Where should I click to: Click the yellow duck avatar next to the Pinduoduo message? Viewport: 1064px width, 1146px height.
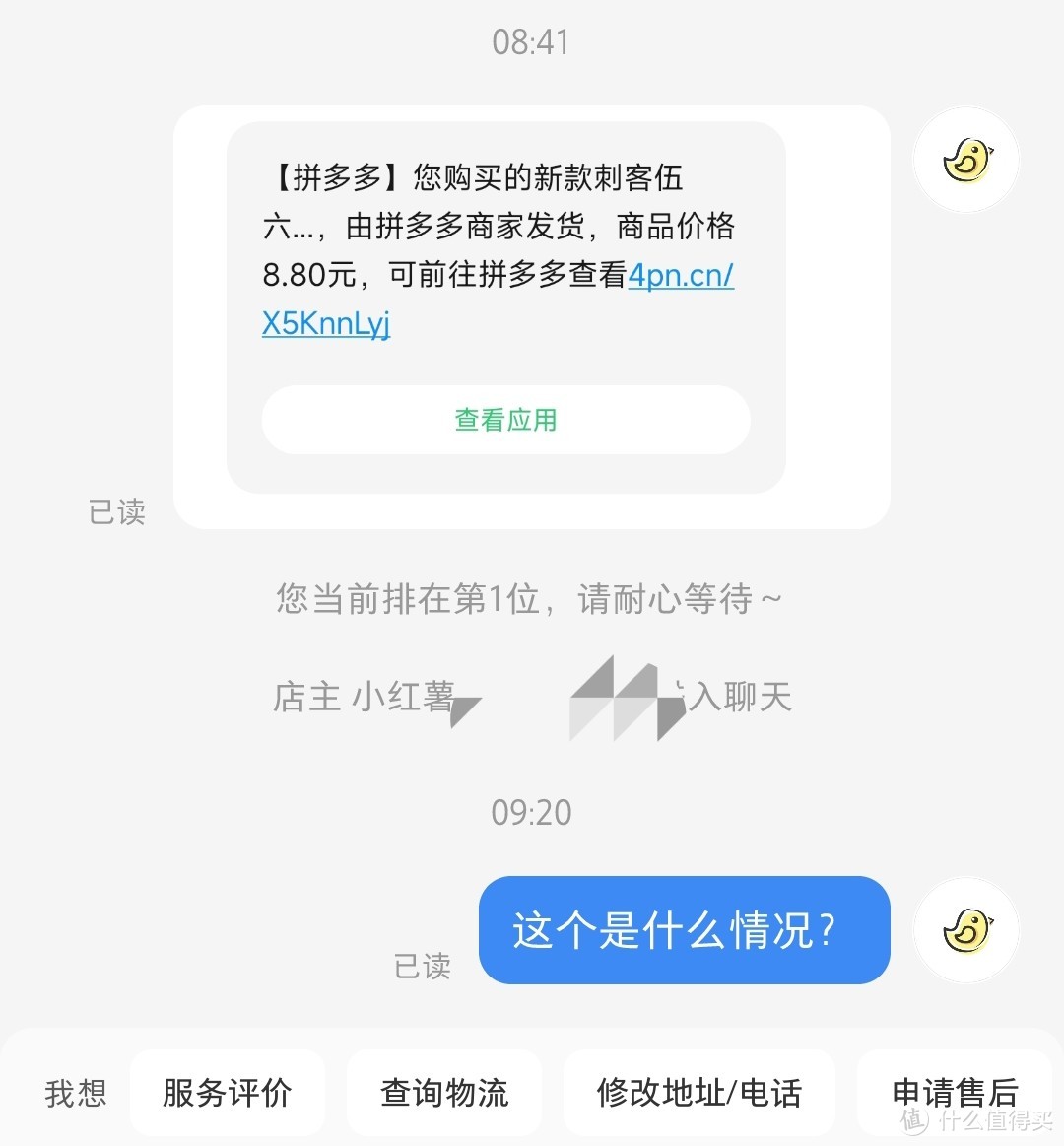pos(965,159)
